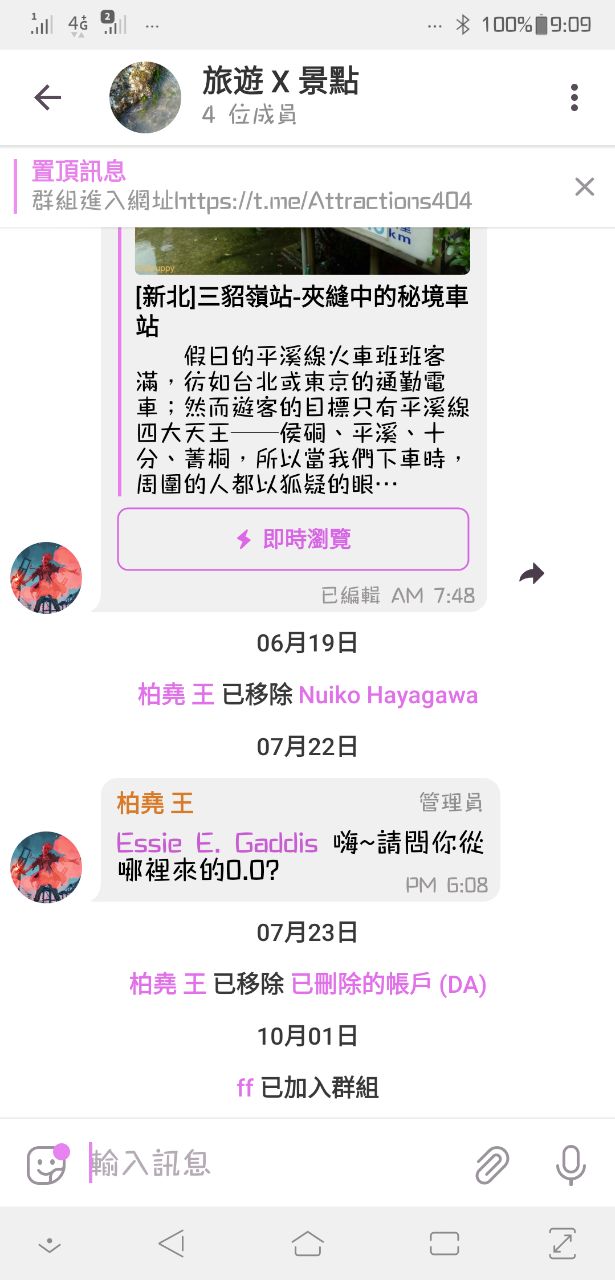The image size is (615, 1280).
Task: Open Nuiko Hayagawa's profile from service message
Action: (x=388, y=695)
